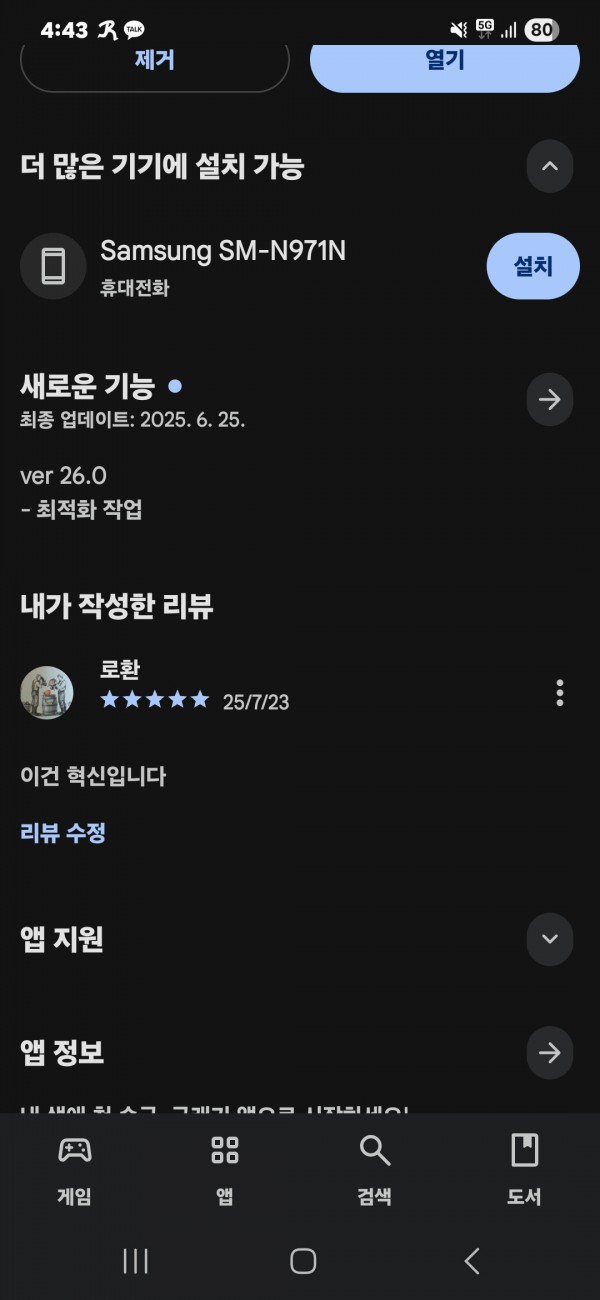Open overflow menu on 로환's review
Screen dimensions: 600x1300
point(560,692)
